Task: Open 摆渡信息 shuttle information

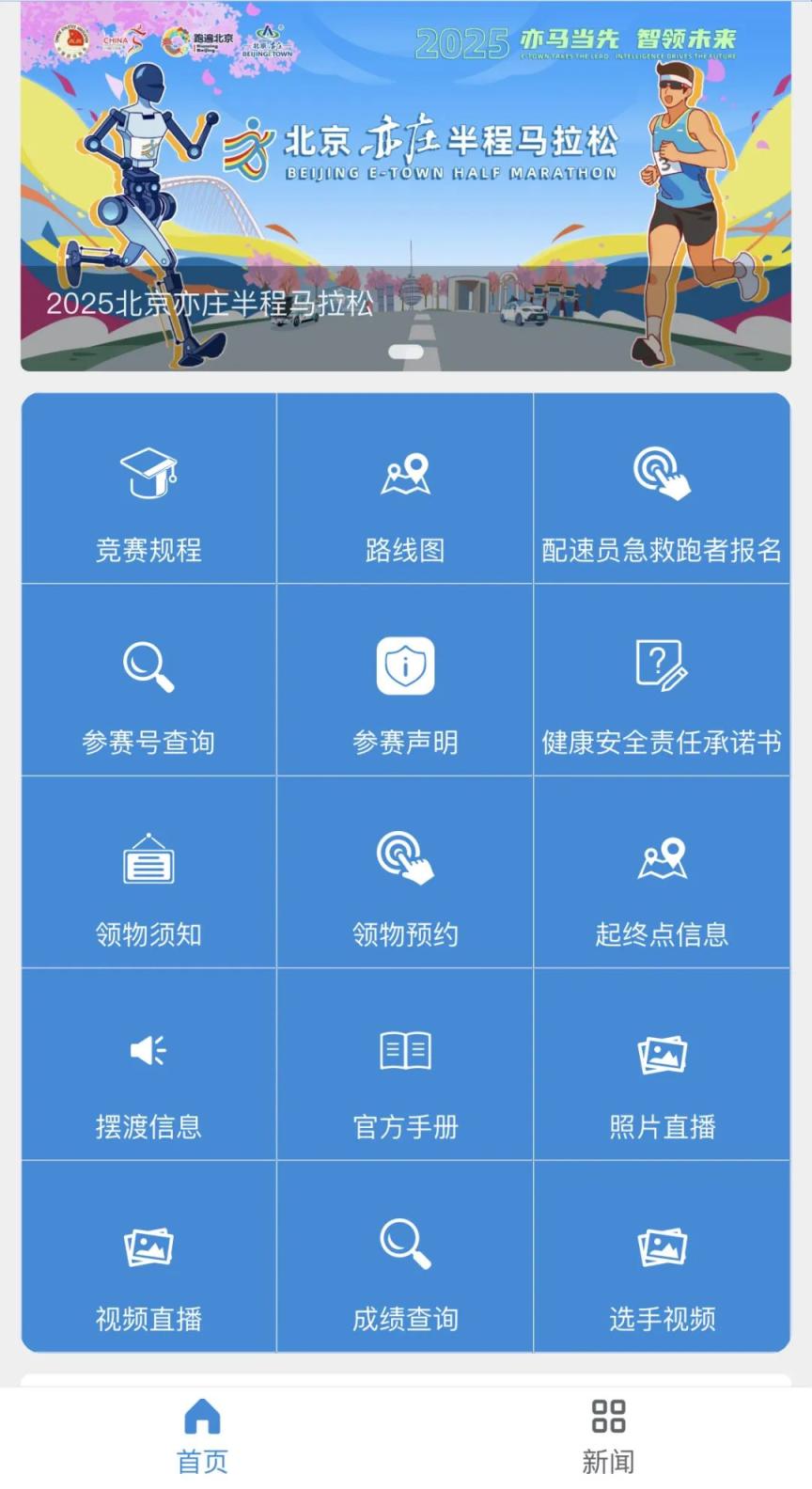Action: [148, 1076]
